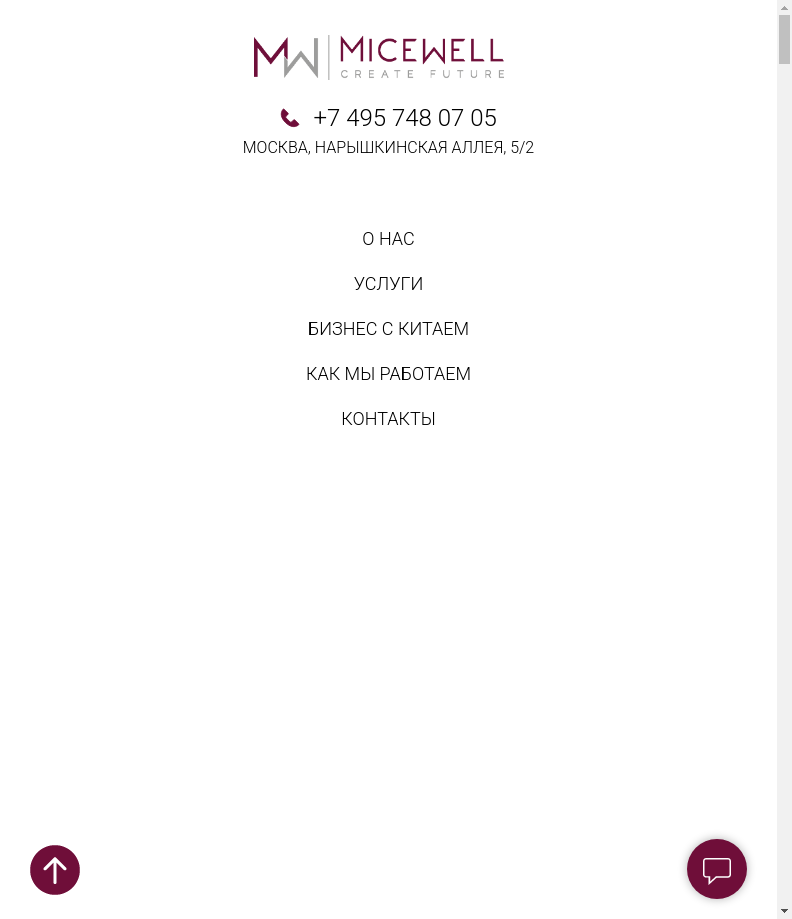Viewport: 792px width, 919px height.
Task: Select КАК МЫ РАБОТАЕМ menu item
Action: coord(388,374)
